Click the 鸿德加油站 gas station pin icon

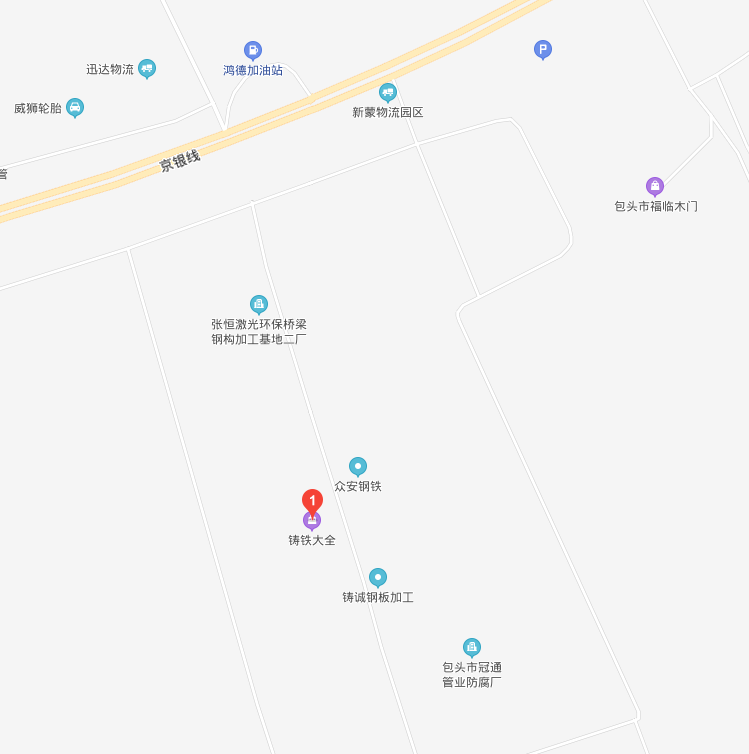pyautogui.click(x=251, y=47)
